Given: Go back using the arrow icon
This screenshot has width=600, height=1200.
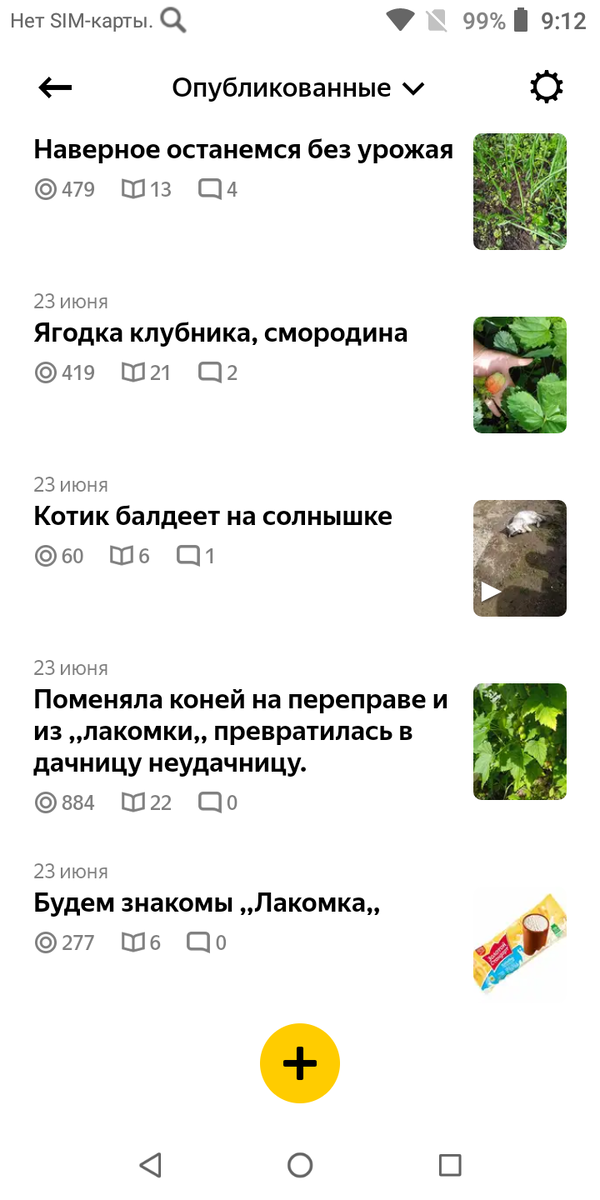Looking at the screenshot, I should [x=55, y=88].
